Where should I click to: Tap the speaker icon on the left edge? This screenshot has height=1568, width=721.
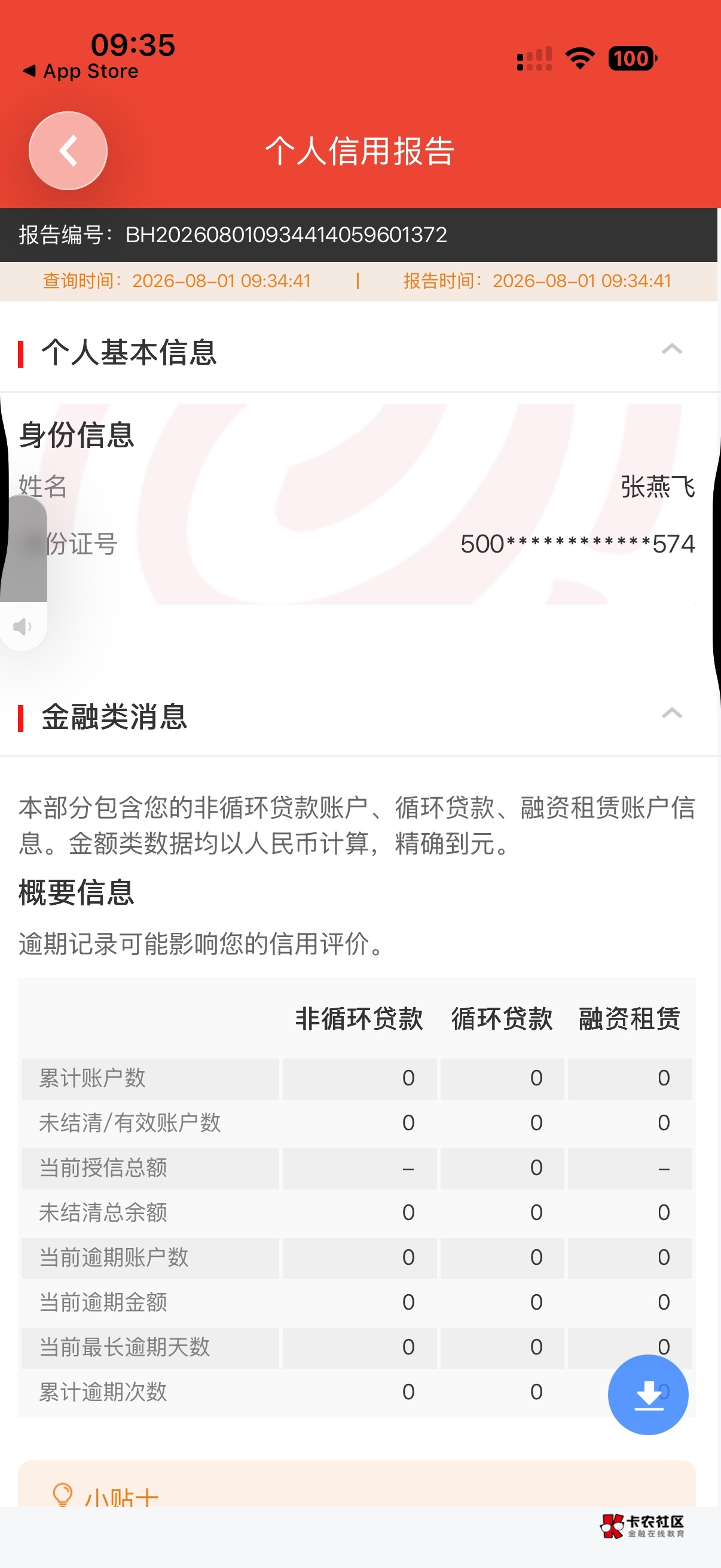(x=23, y=626)
